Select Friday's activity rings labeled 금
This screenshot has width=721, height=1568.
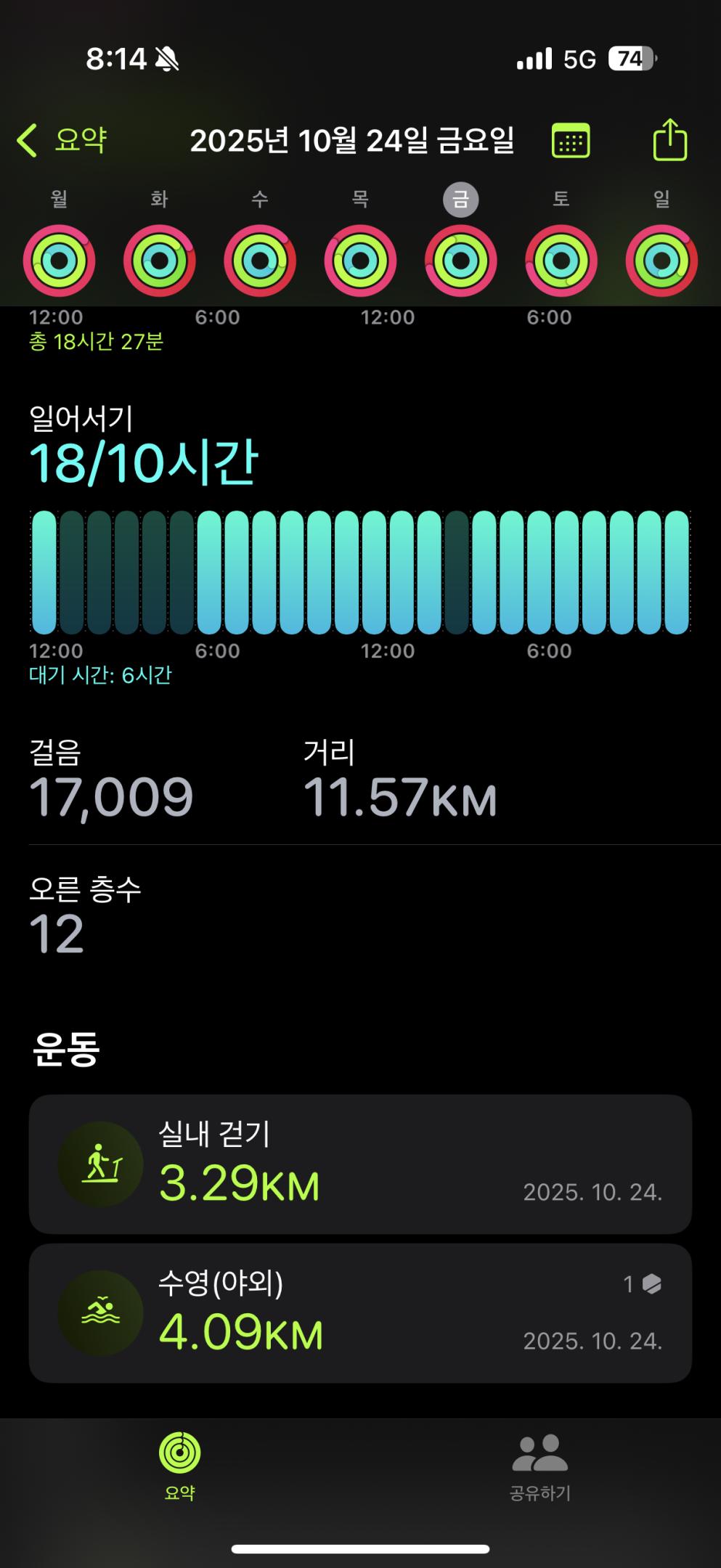click(459, 260)
